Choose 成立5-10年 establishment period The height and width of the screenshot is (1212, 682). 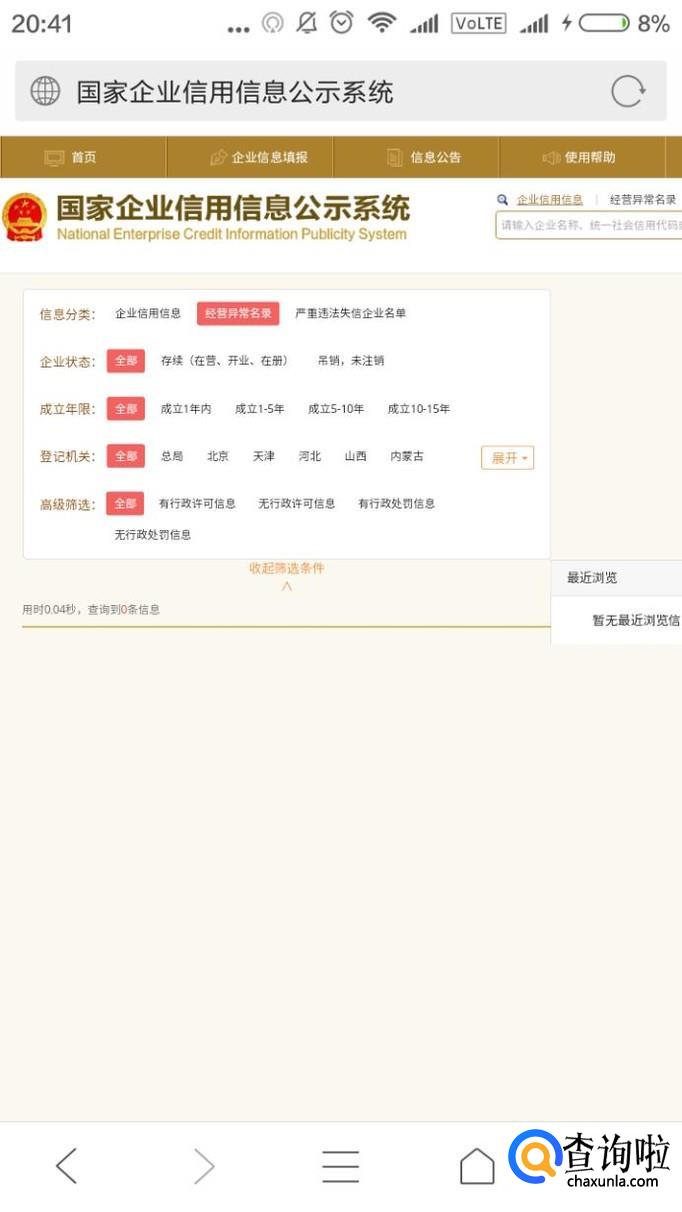pyautogui.click(x=336, y=409)
